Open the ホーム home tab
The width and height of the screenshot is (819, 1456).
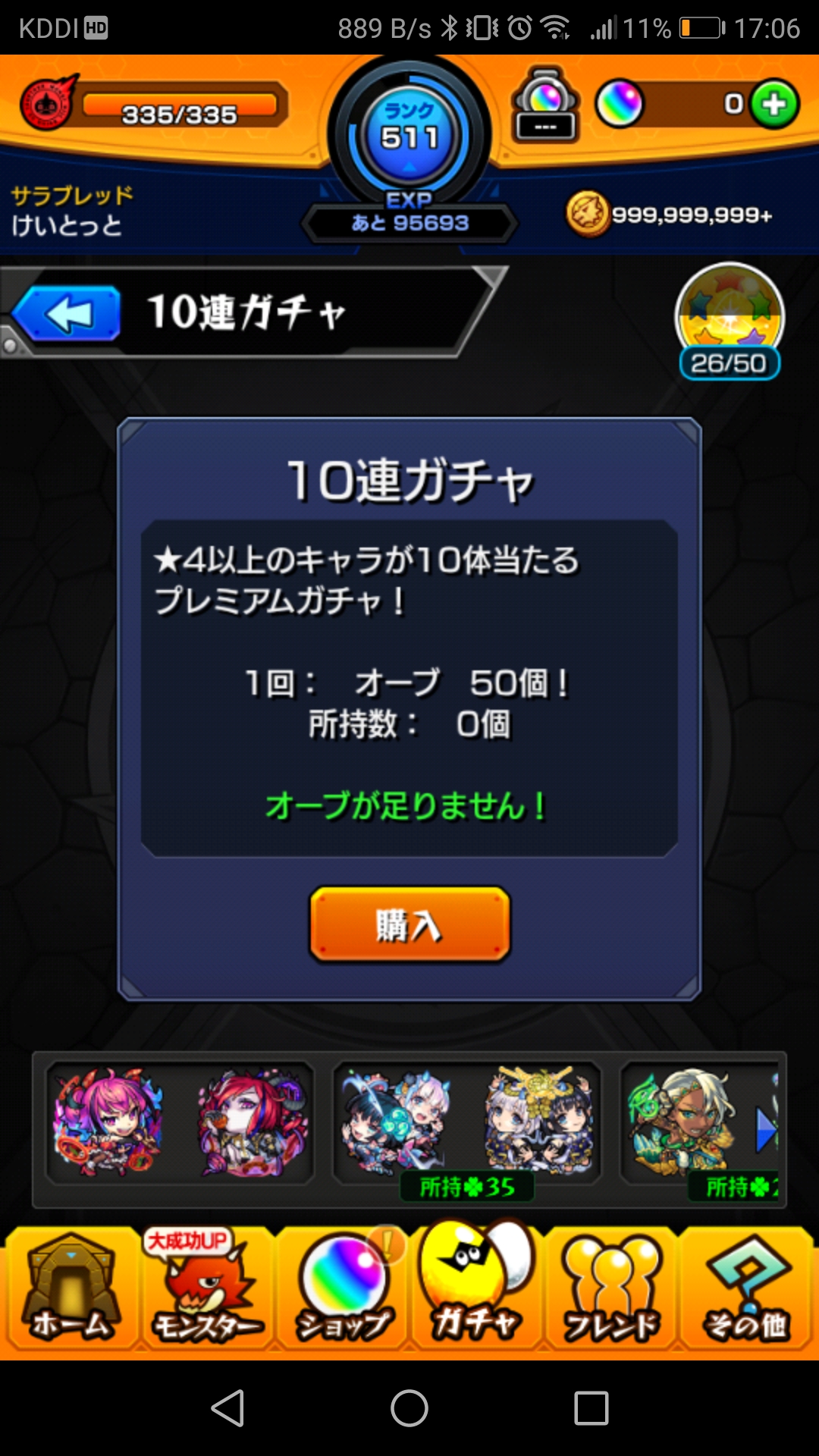click(71, 1288)
